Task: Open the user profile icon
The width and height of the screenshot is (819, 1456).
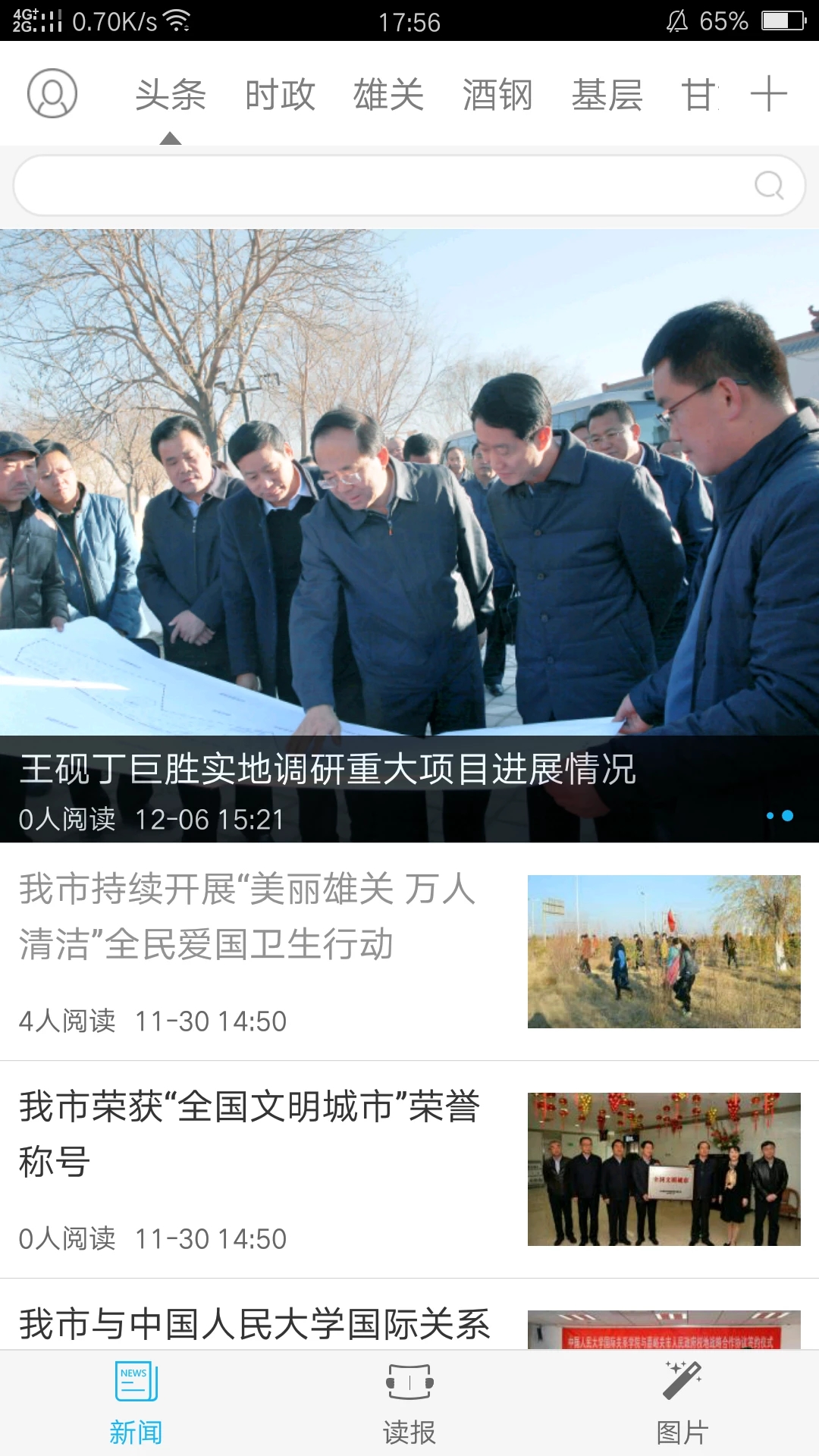Action: click(52, 93)
